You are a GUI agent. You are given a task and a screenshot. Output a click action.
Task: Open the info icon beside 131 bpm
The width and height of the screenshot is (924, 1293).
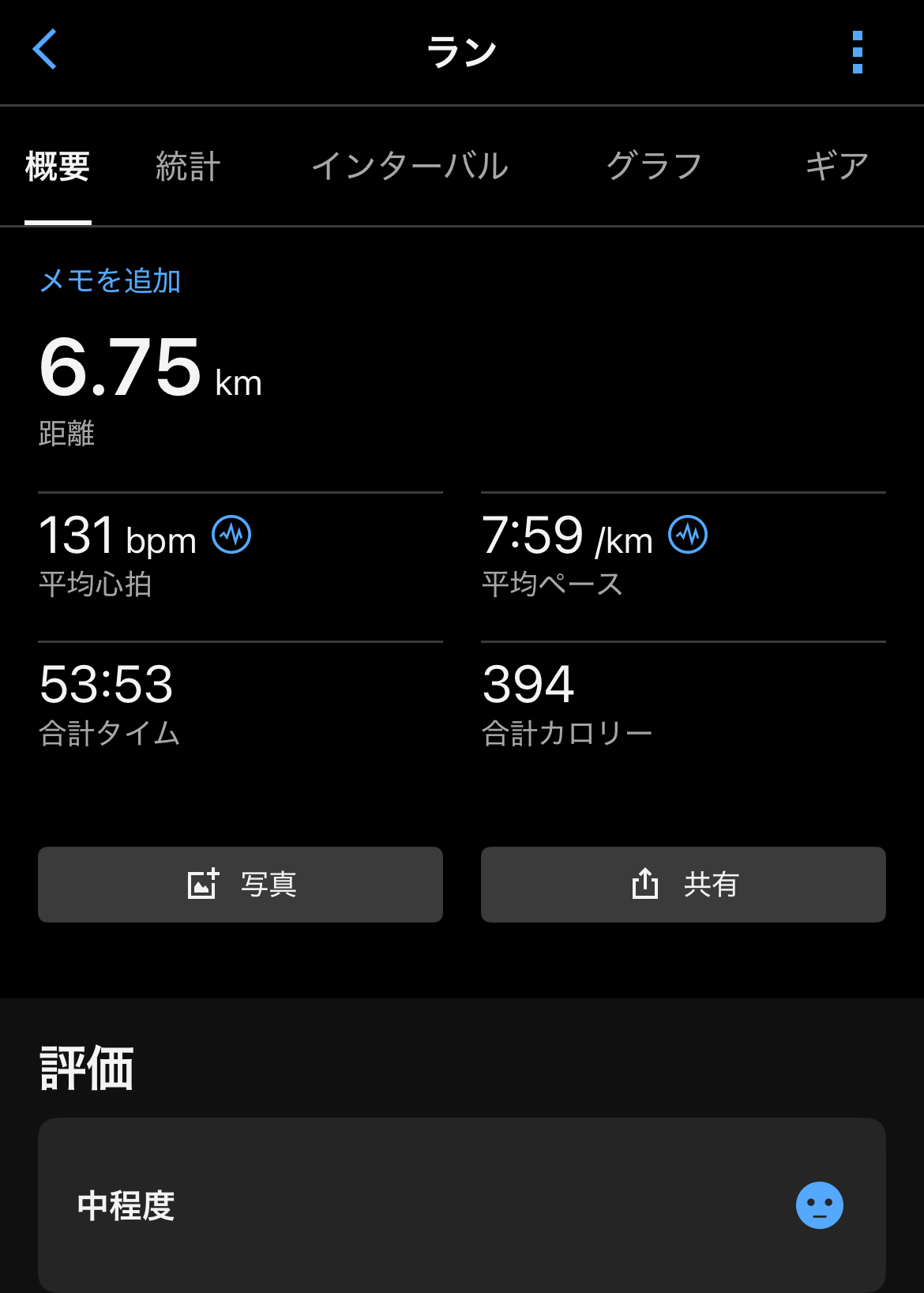point(231,535)
